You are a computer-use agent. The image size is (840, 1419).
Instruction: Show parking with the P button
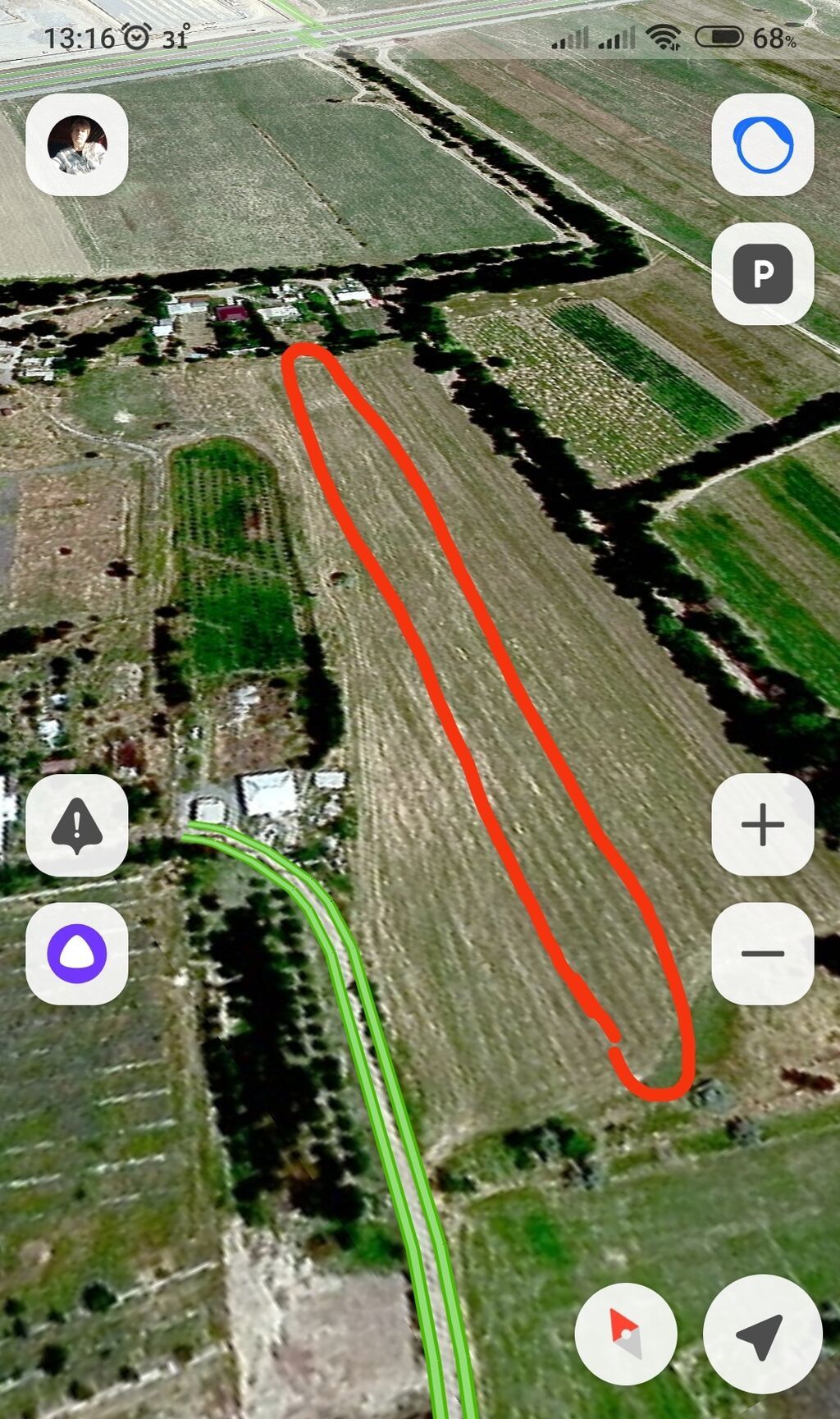click(763, 272)
